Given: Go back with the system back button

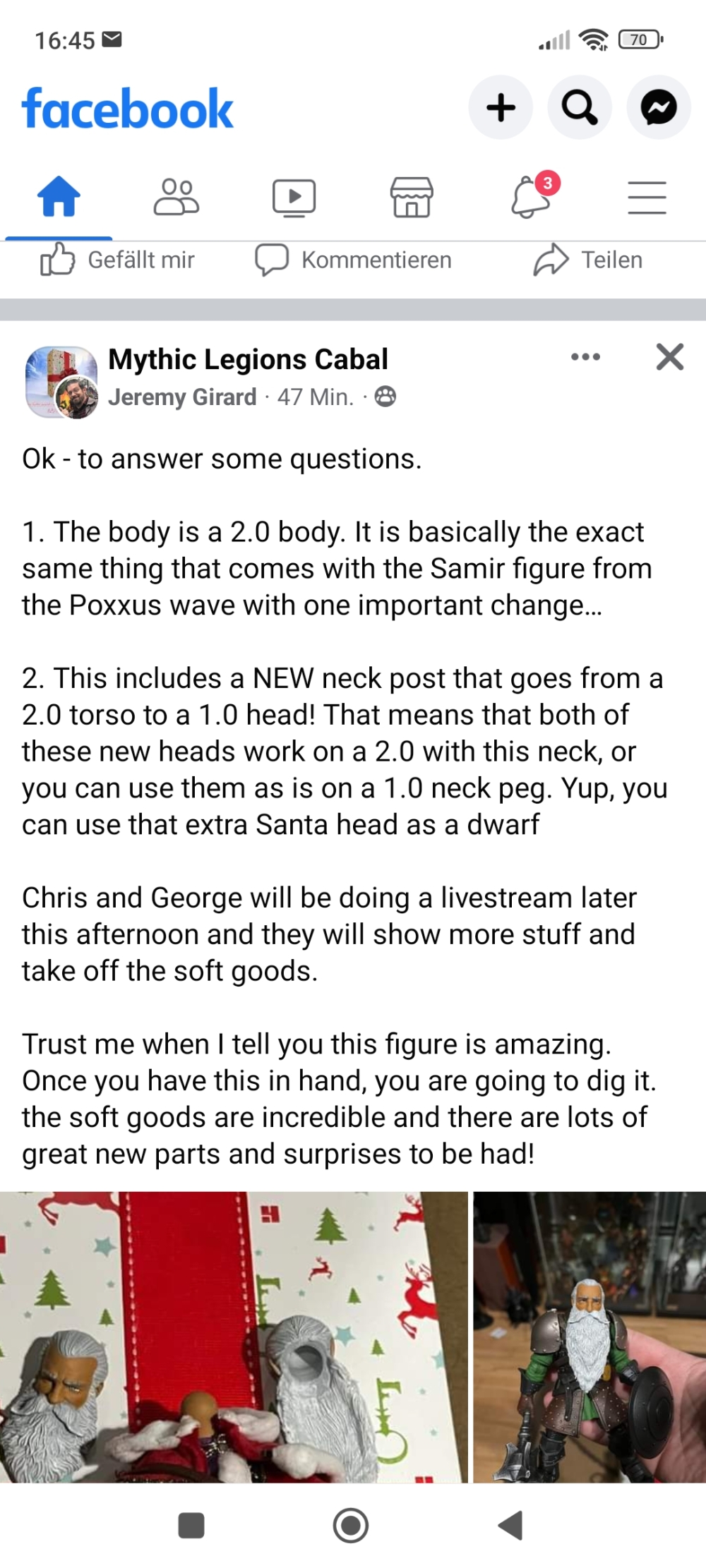Looking at the screenshot, I should coord(510,1526).
